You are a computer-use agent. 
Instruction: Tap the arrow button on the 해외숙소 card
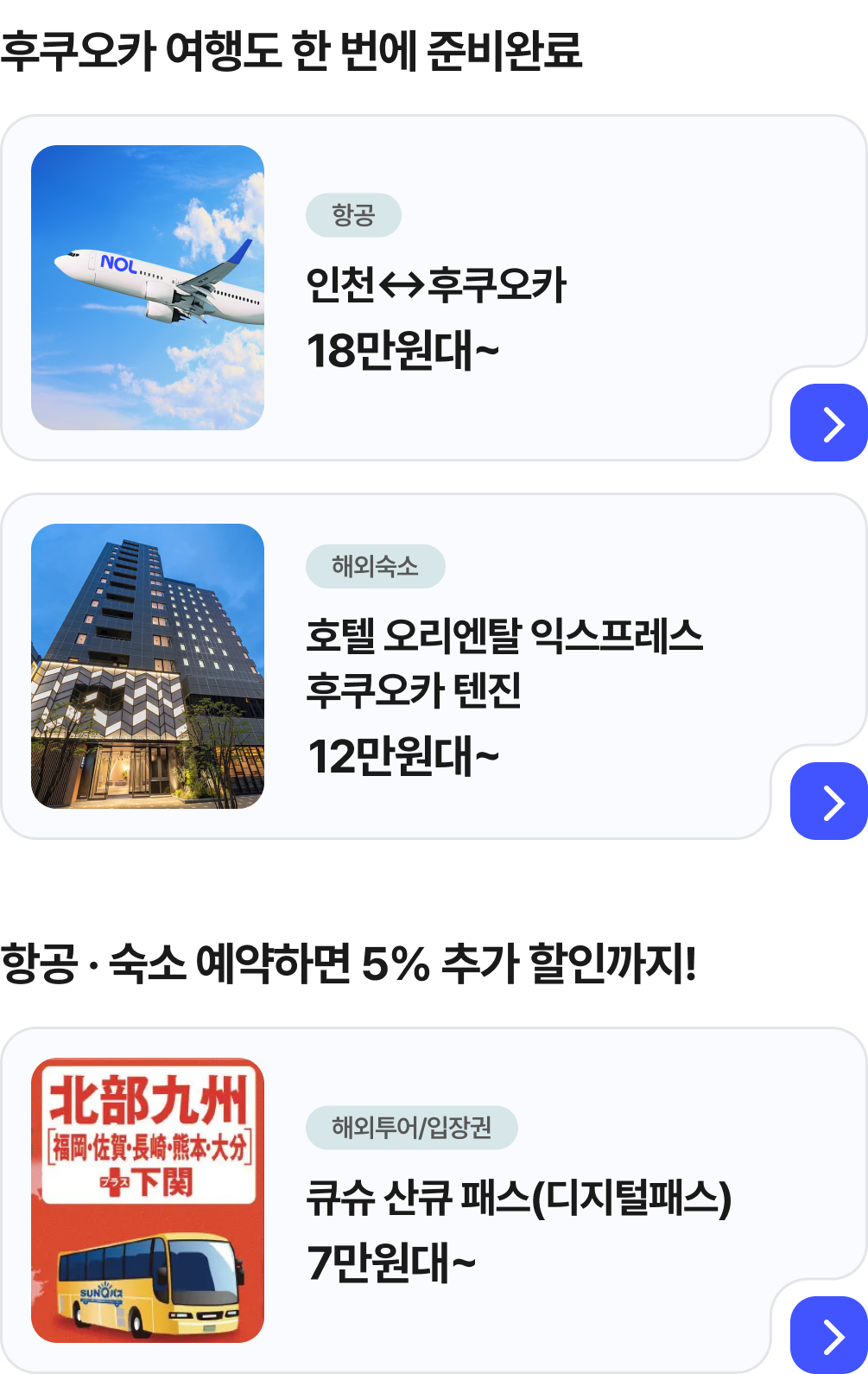pyautogui.click(x=828, y=802)
